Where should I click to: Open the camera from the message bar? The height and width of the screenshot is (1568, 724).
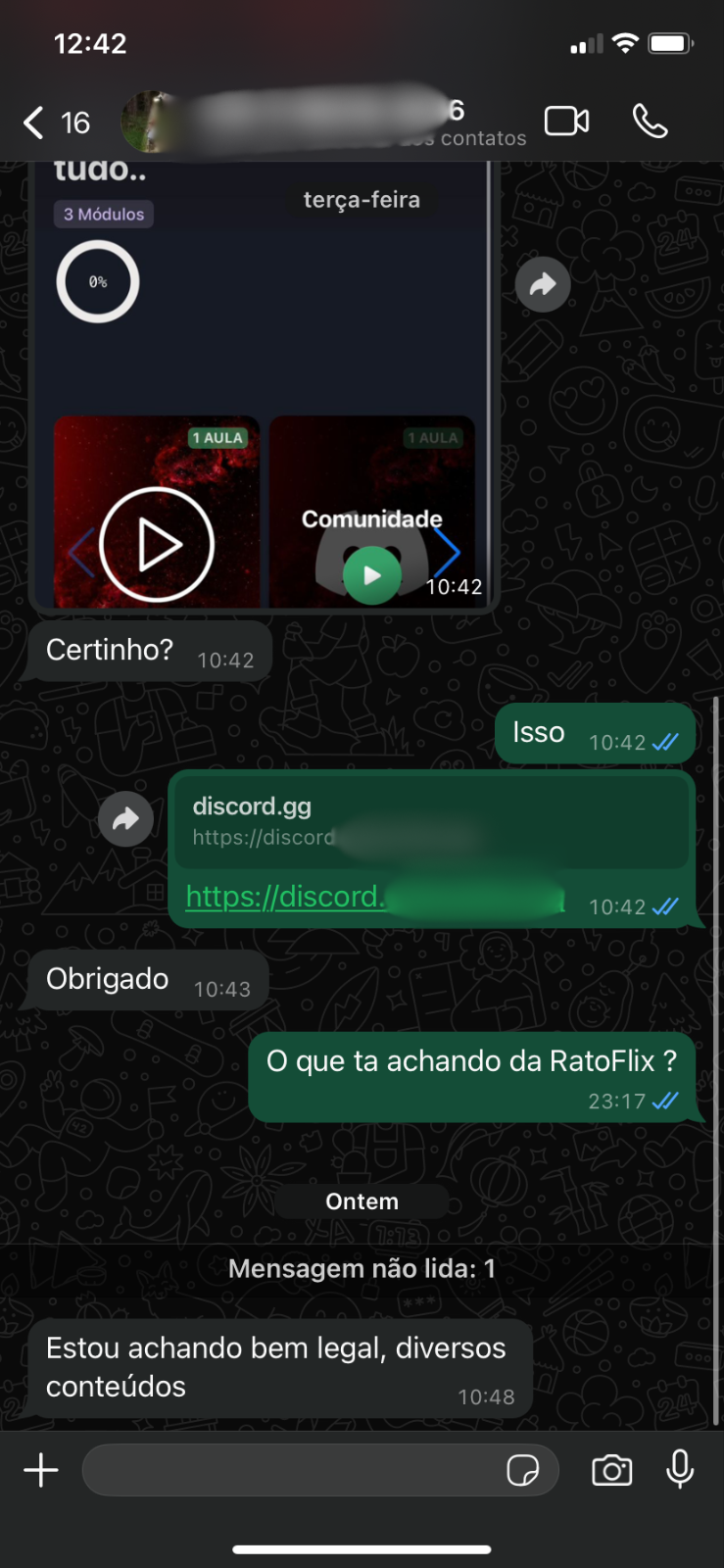coord(611,1470)
